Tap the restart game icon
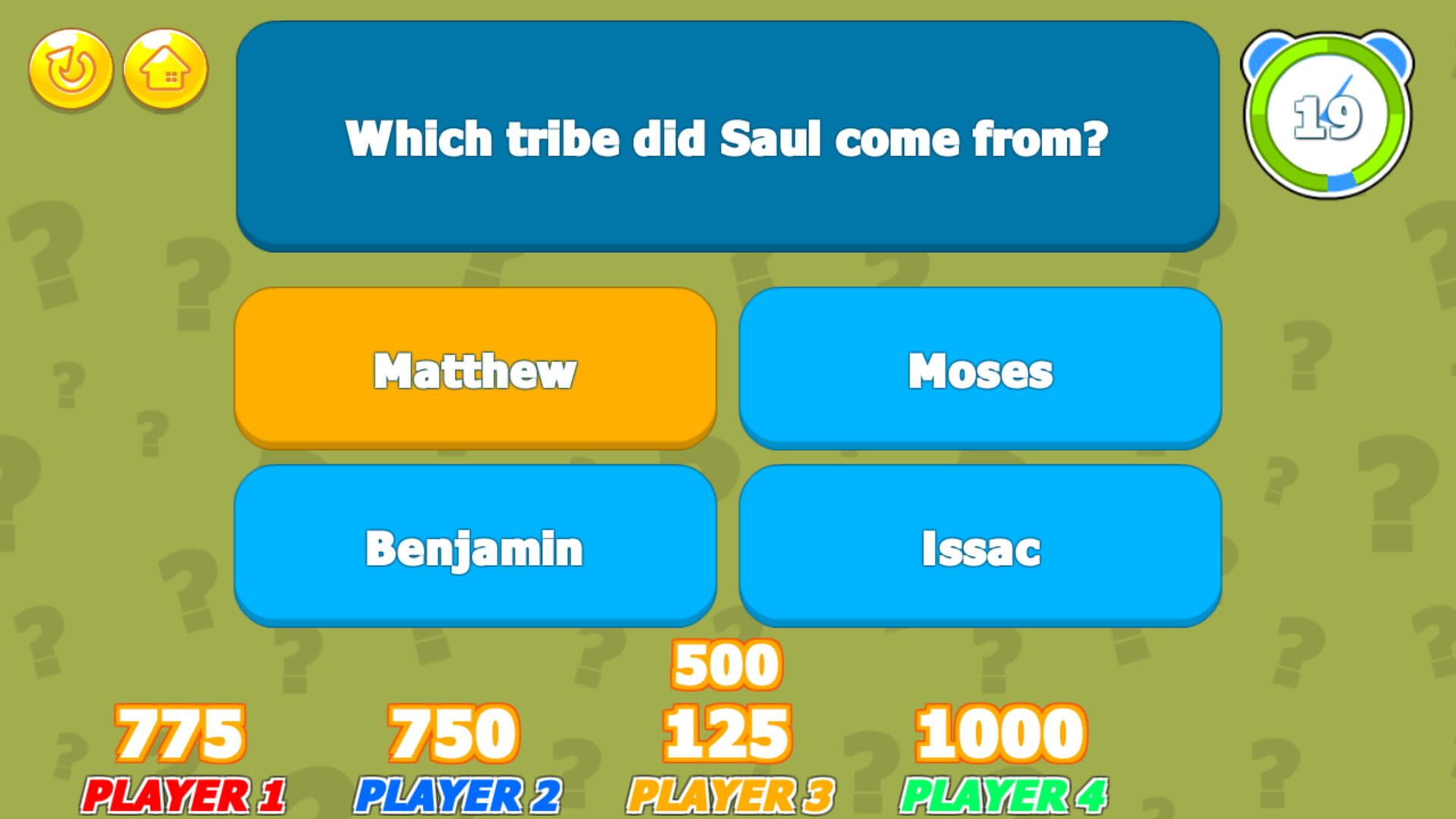Image resolution: width=1456 pixels, height=819 pixels. click(71, 70)
